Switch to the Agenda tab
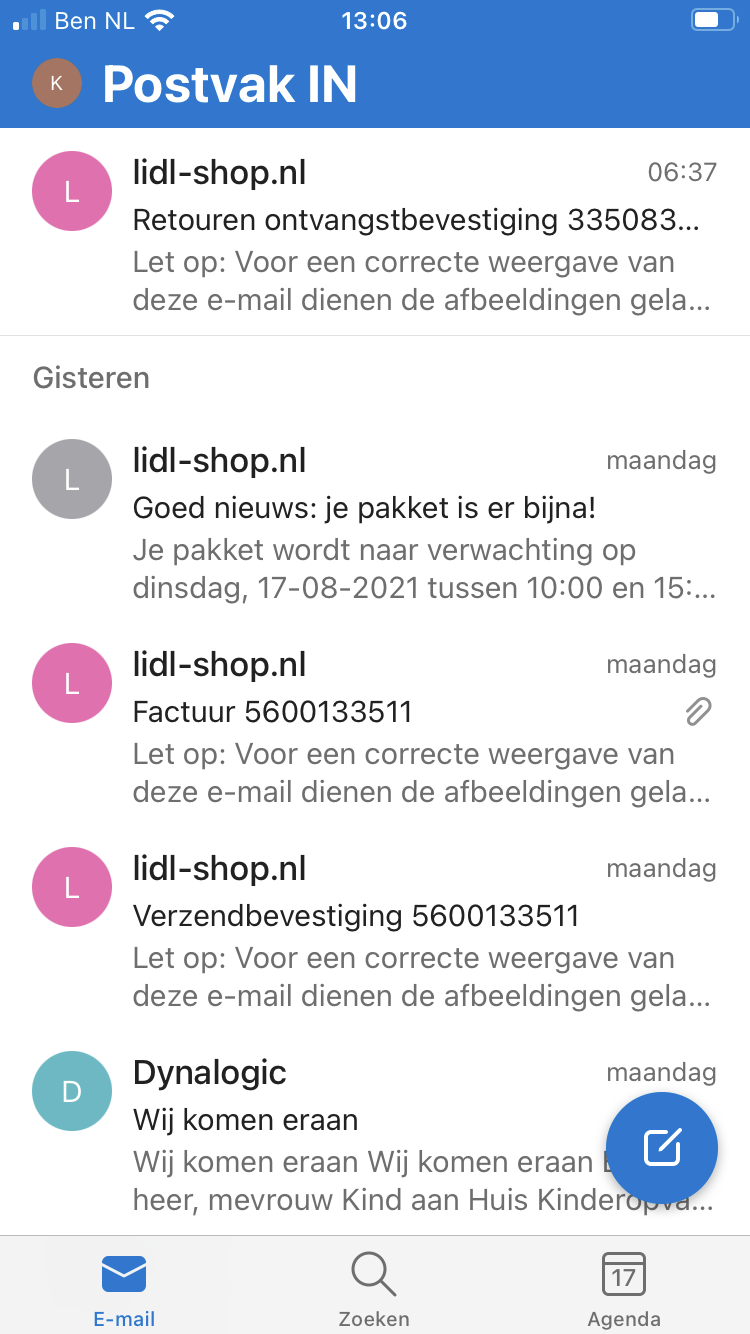Image resolution: width=750 pixels, height=1334 pixels. (x=624, y=1288)
